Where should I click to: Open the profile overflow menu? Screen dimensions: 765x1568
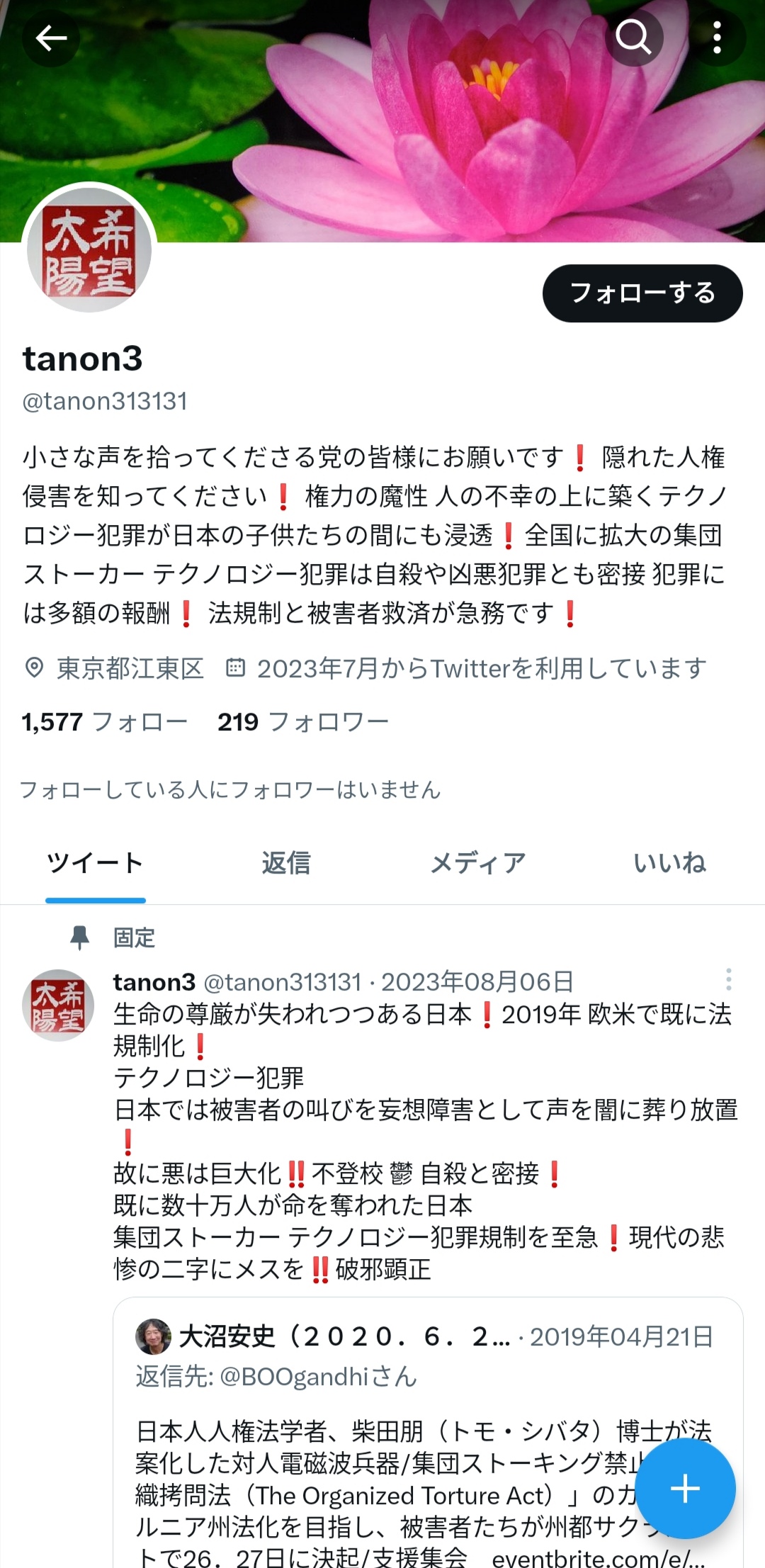[x=717, y=37]
